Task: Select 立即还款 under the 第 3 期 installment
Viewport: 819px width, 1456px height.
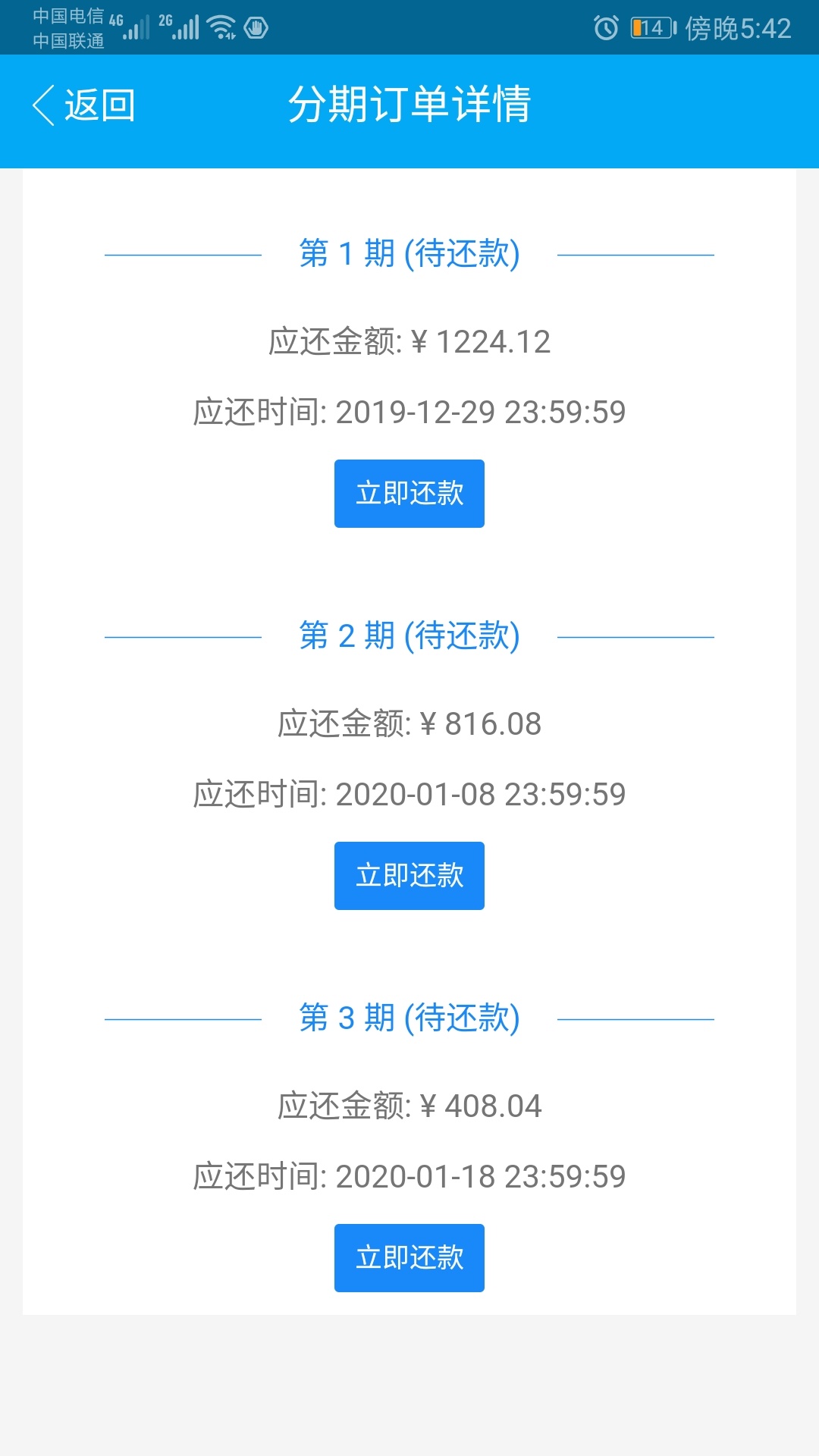Action: (409, 1258)
